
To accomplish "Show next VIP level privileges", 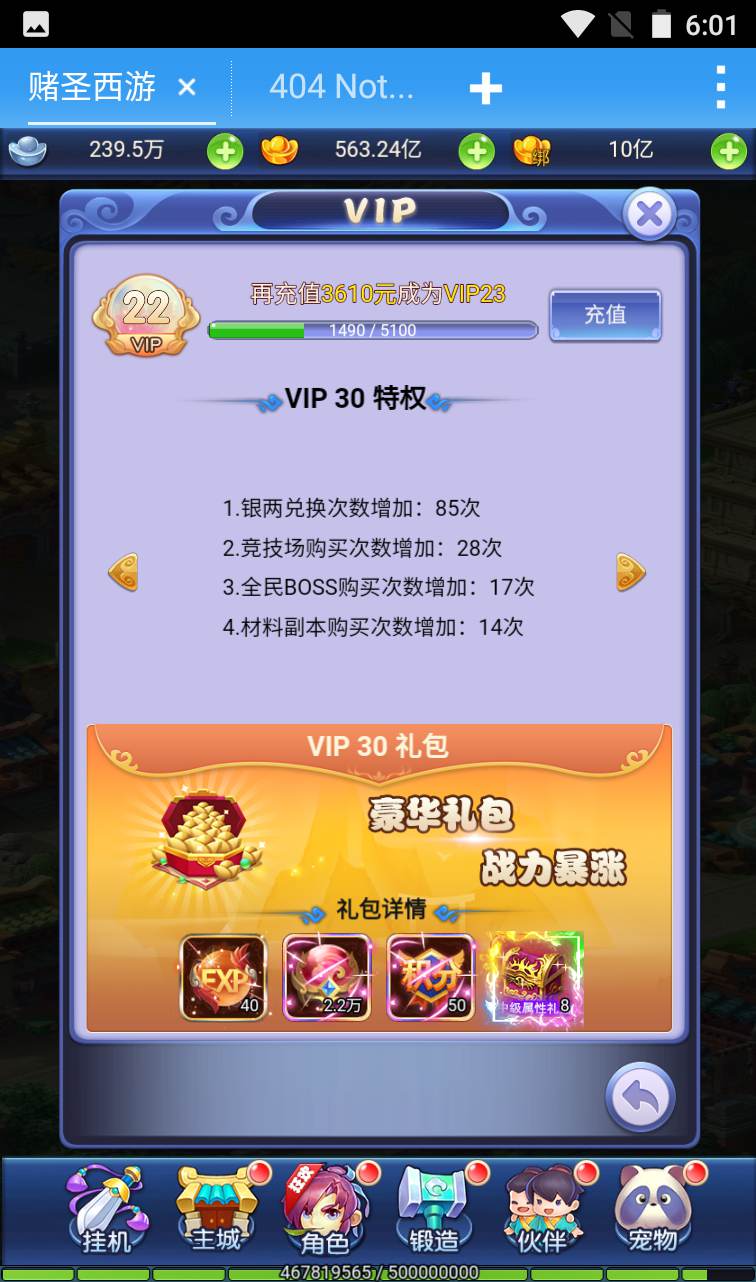I will [x=630, y=572].
